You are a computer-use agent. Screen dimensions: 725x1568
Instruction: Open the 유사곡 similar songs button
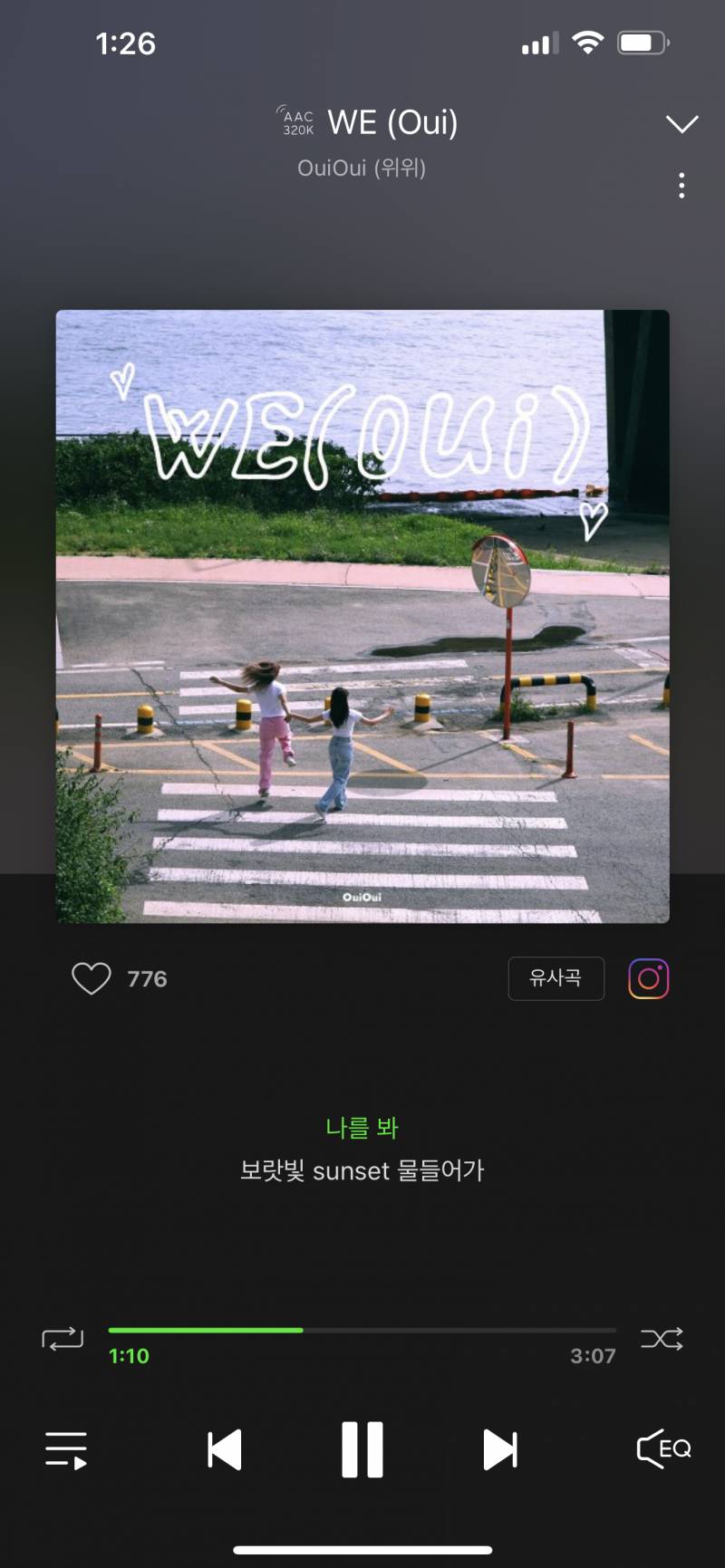556,978
